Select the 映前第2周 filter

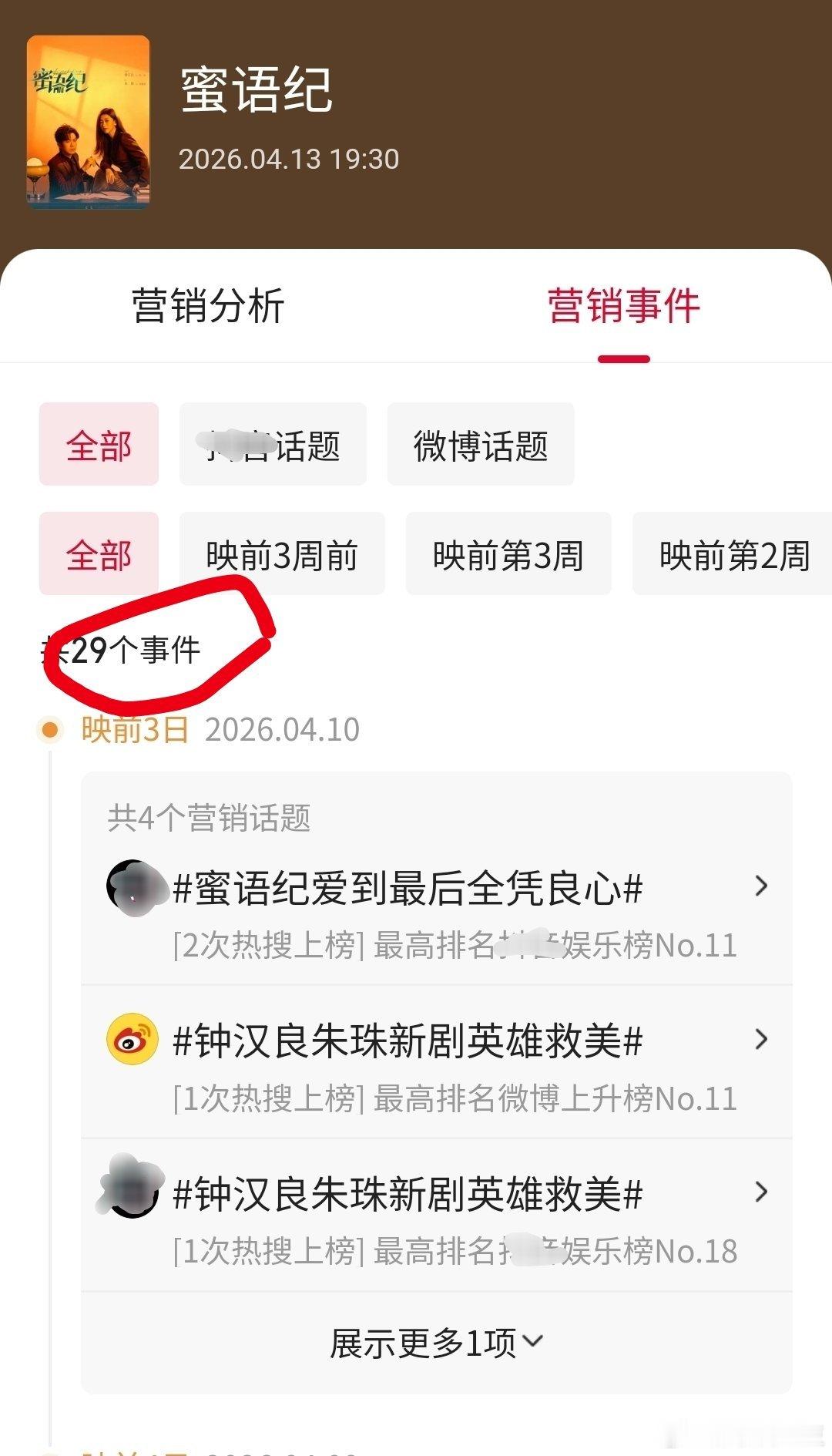pos(730,553)
